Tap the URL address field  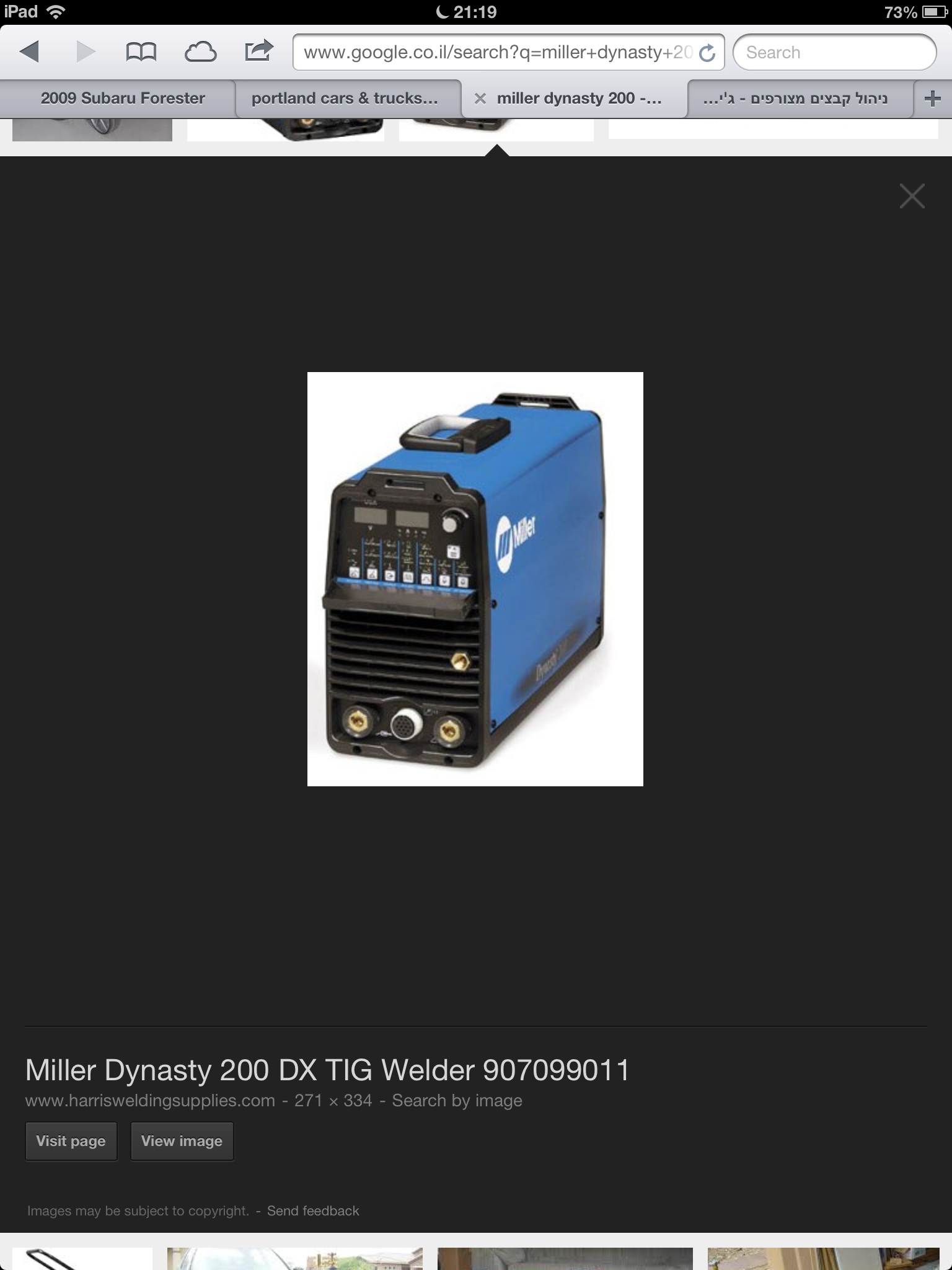point(496,53)
